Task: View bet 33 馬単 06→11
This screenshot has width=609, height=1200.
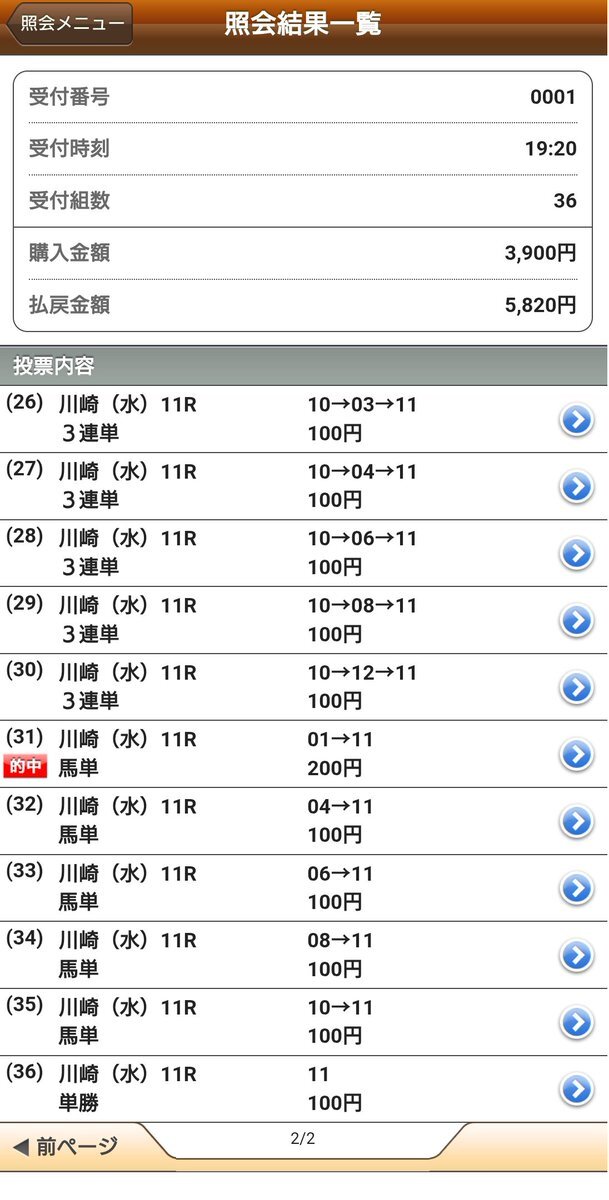Action: 304,888
